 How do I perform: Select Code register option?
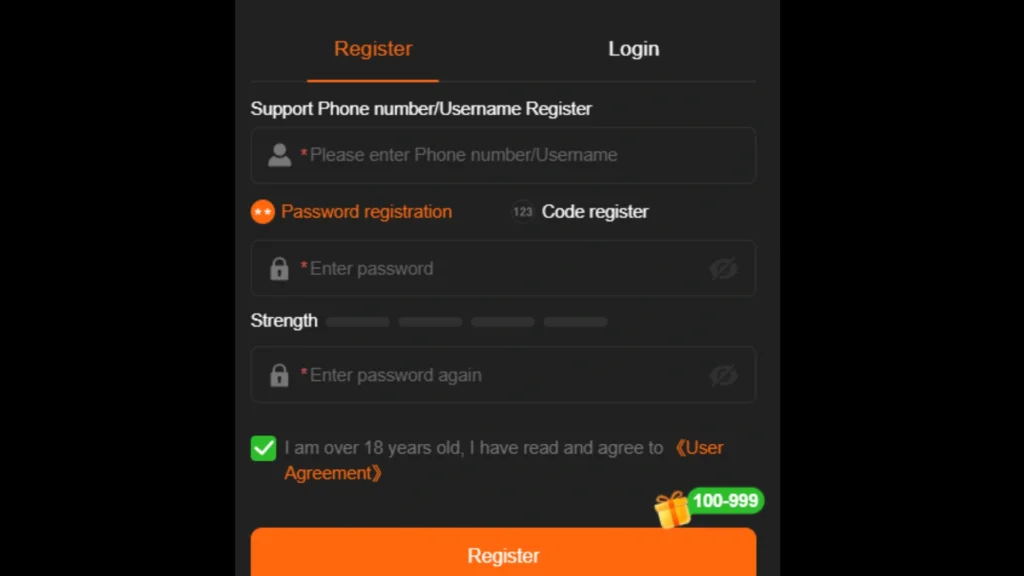pyautogui.click(x=581, y=212)
